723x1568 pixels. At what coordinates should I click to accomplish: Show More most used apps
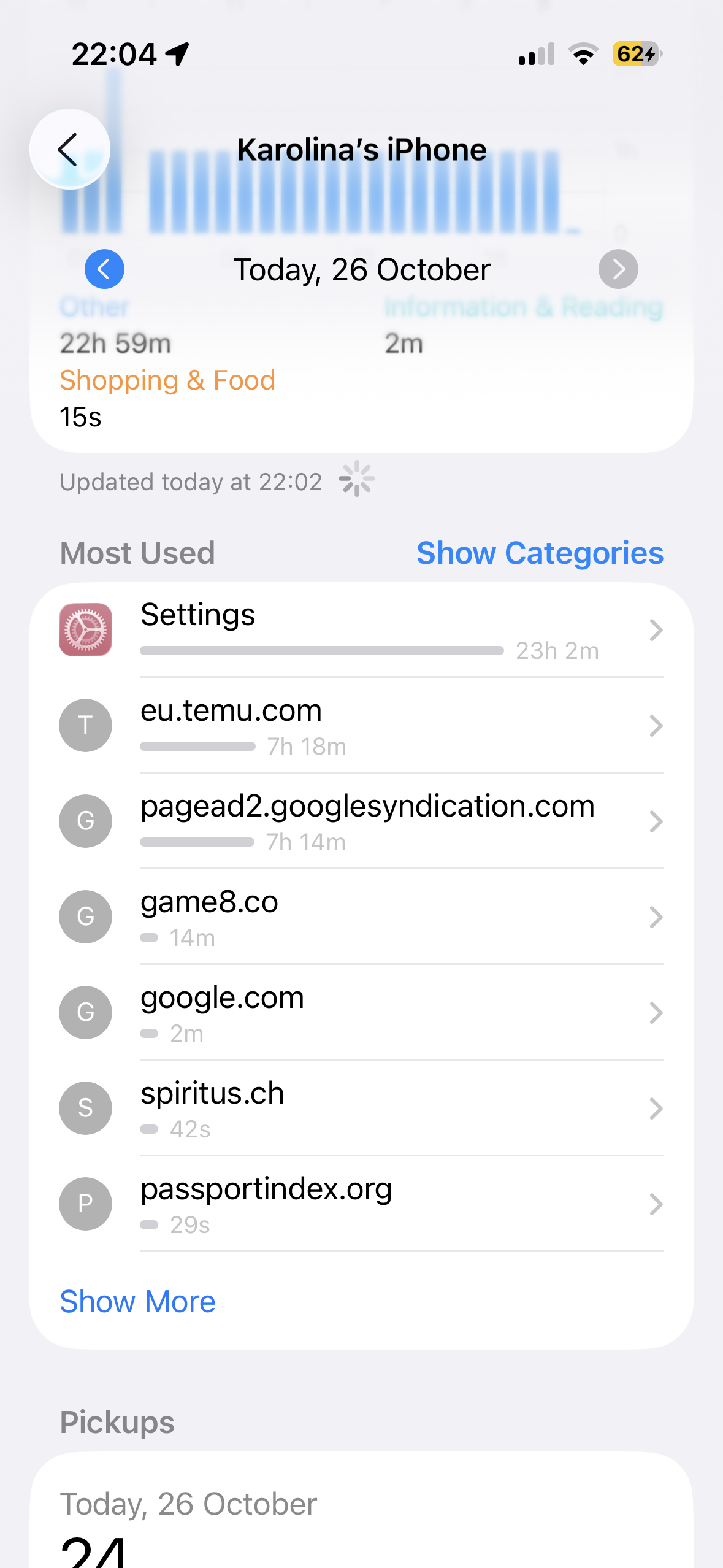click(137, 1301)
